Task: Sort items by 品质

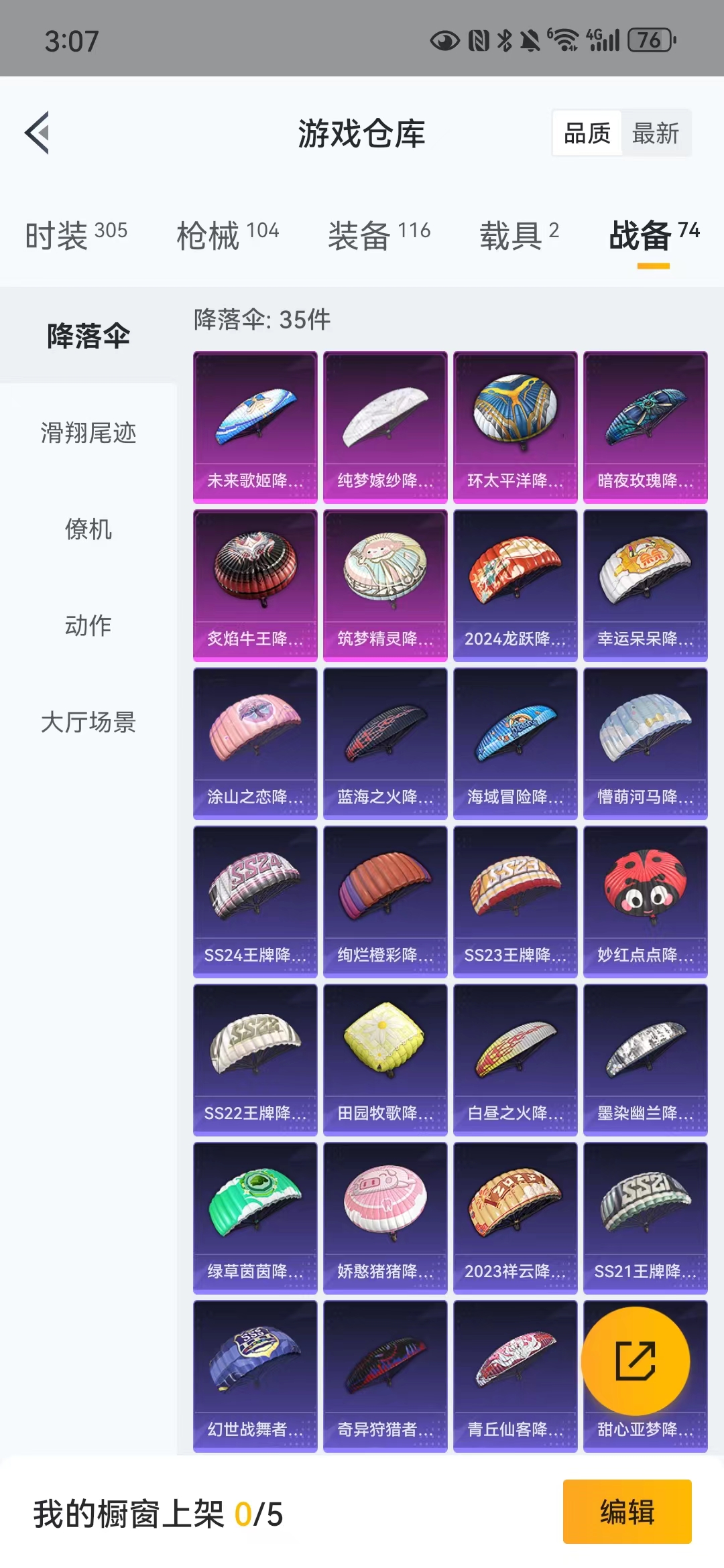Action: [x=587, y=133]
